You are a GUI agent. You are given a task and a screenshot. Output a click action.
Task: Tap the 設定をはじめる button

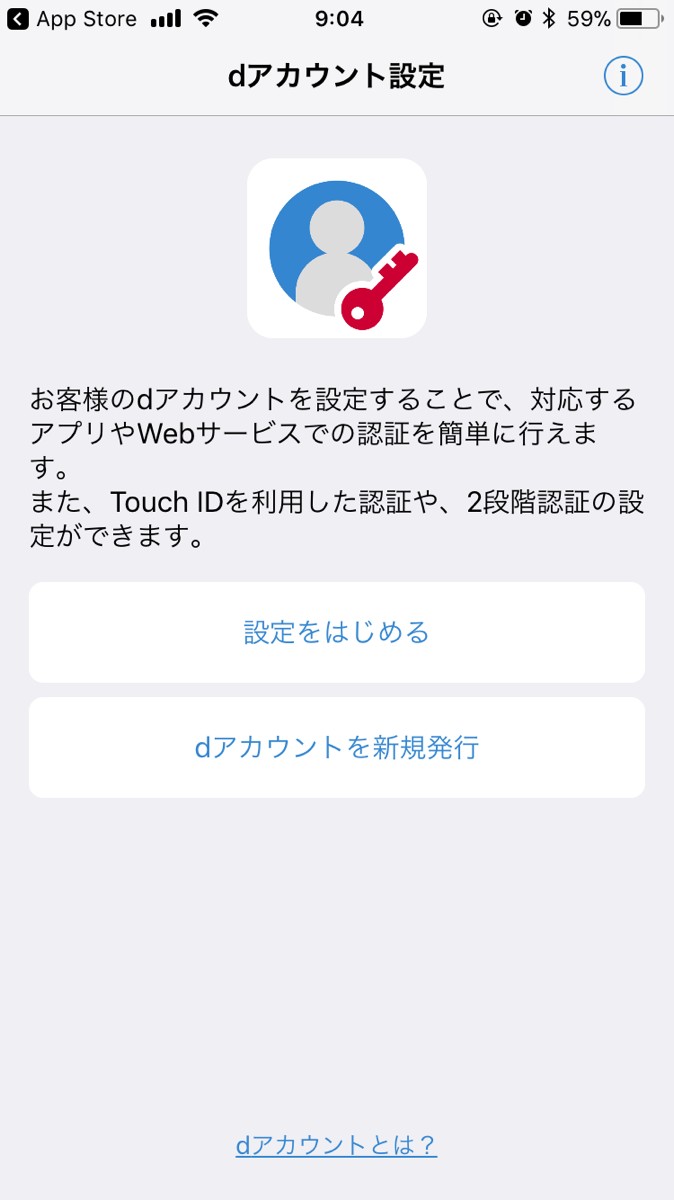pyautogui.click(x=337, y=632)
